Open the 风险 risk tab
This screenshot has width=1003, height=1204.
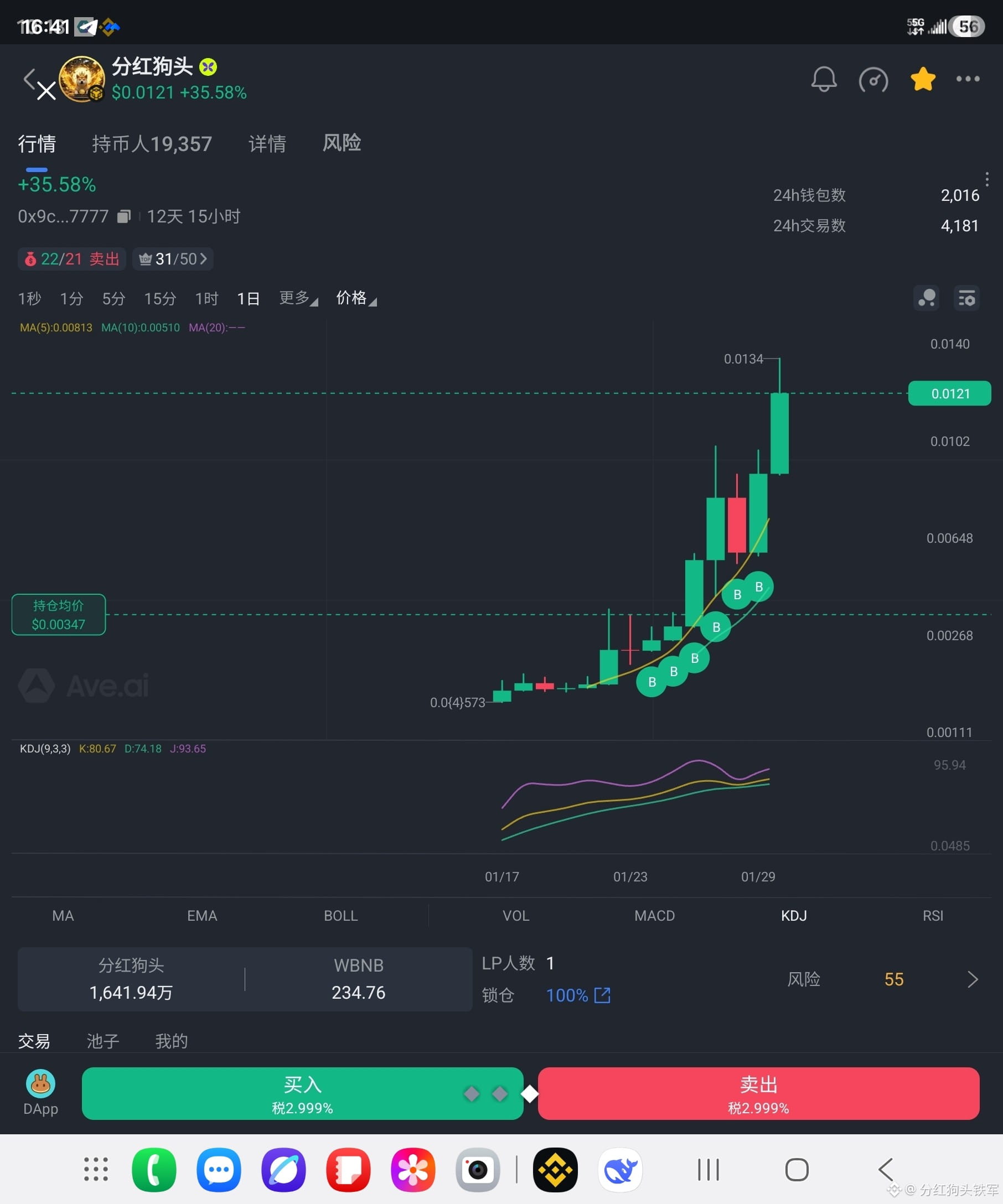(342, 143)
